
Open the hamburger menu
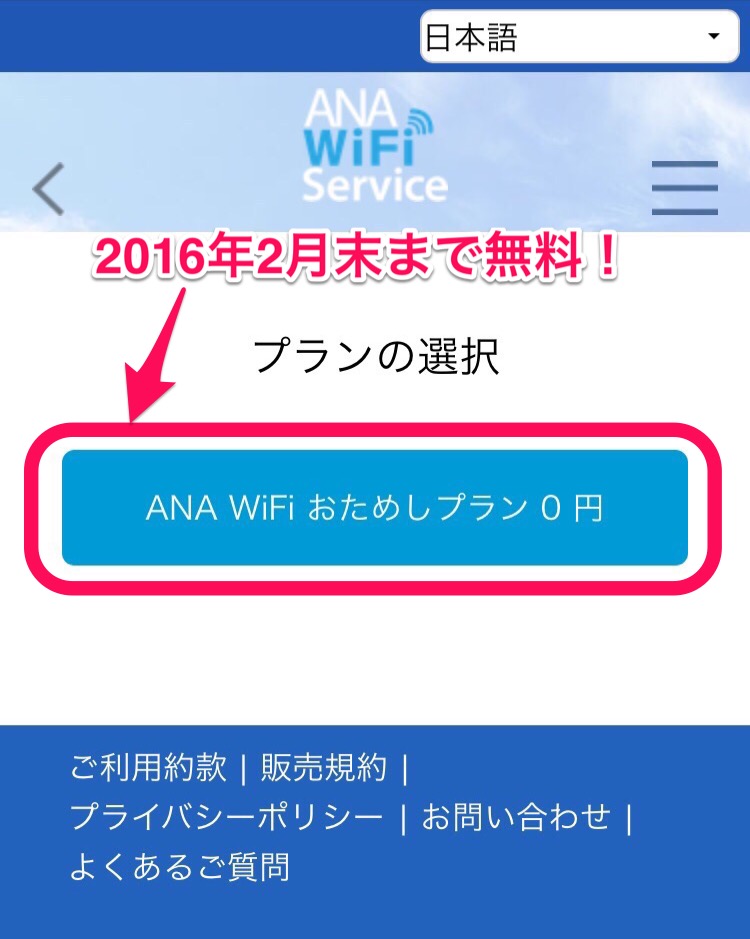685,188
